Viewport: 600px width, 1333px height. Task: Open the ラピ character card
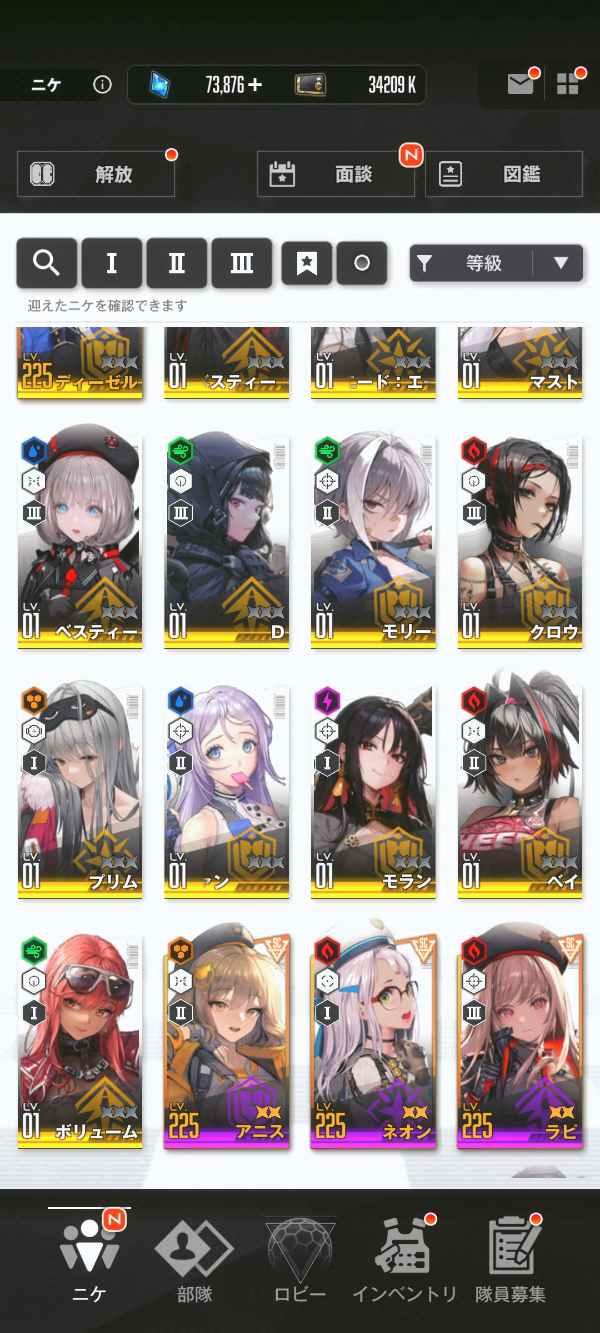(x=519, y=1040)
